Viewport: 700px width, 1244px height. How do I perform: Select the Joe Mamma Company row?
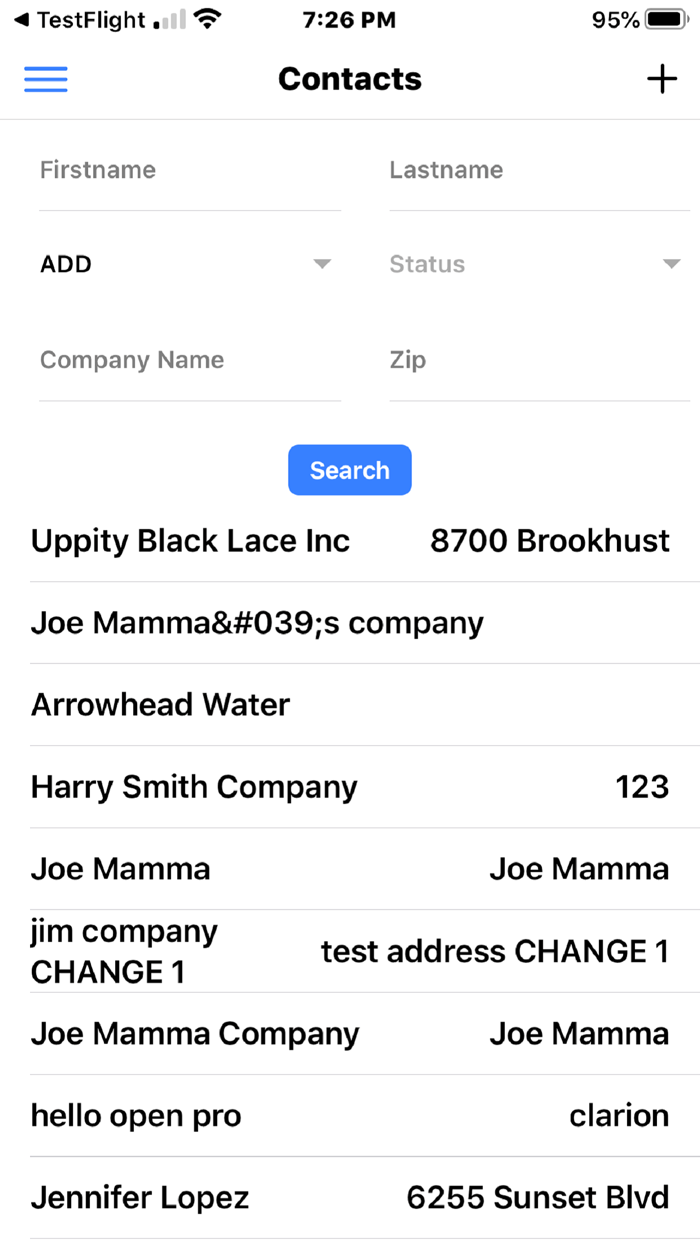click(x=350, y=1034)
